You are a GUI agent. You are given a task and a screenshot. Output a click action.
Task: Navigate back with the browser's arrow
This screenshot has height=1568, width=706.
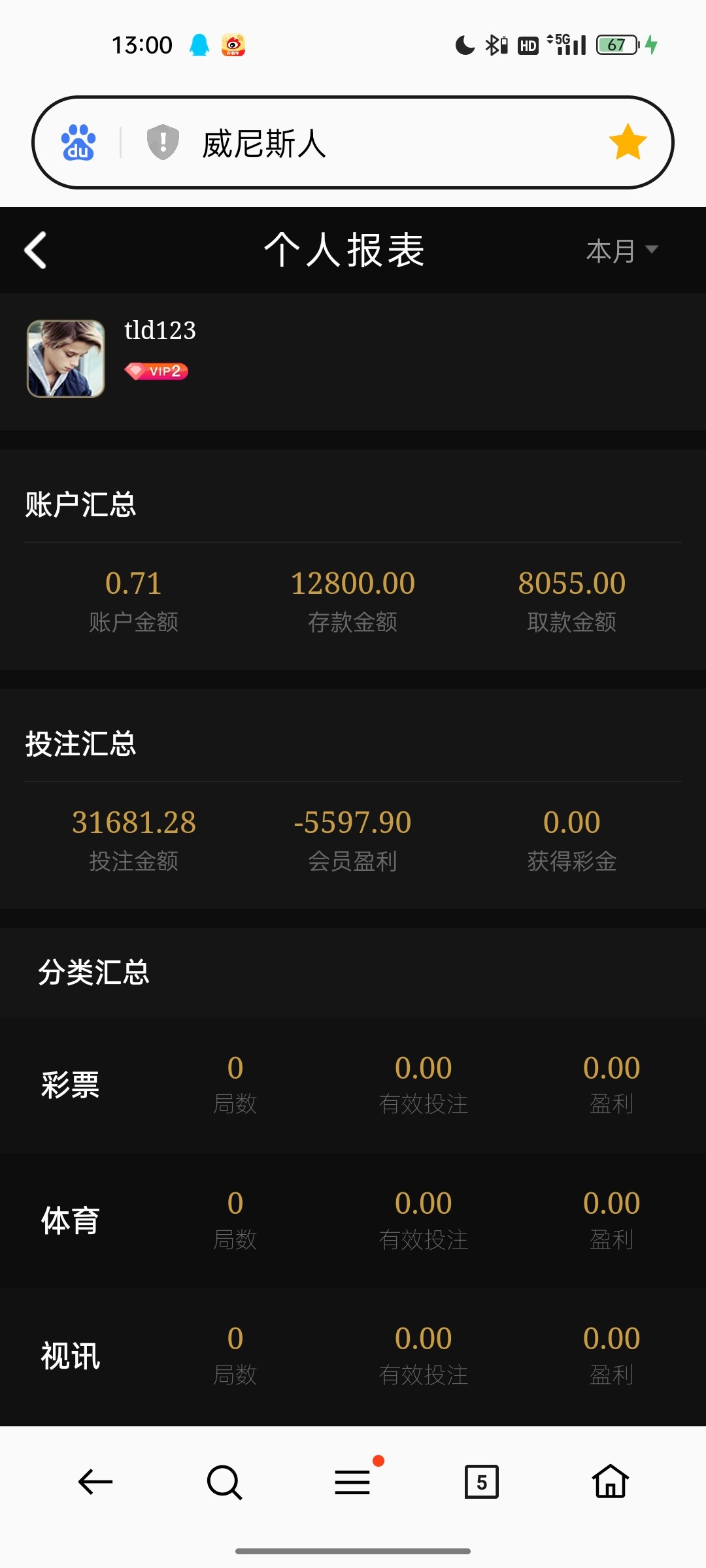click(95, 1482)
